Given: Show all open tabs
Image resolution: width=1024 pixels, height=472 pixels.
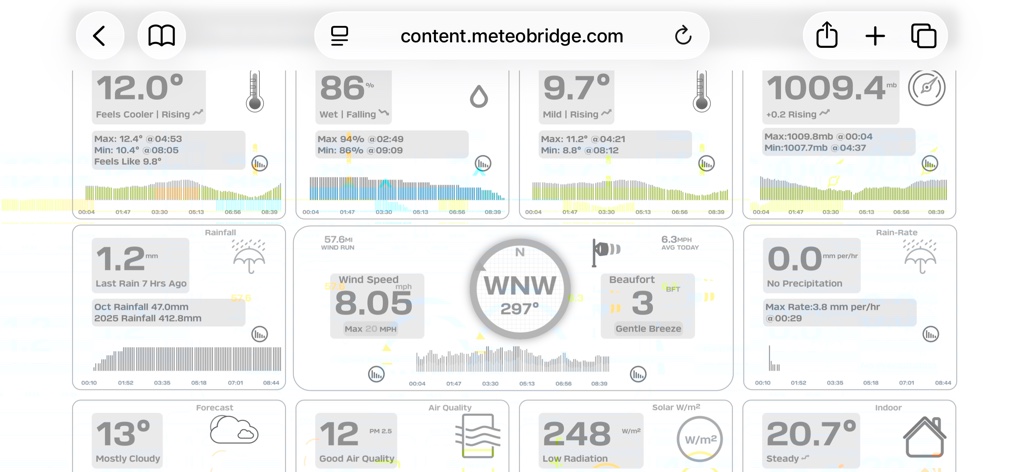Looking at the screenshot, I should pyautogui.click(x=923, y=37).
